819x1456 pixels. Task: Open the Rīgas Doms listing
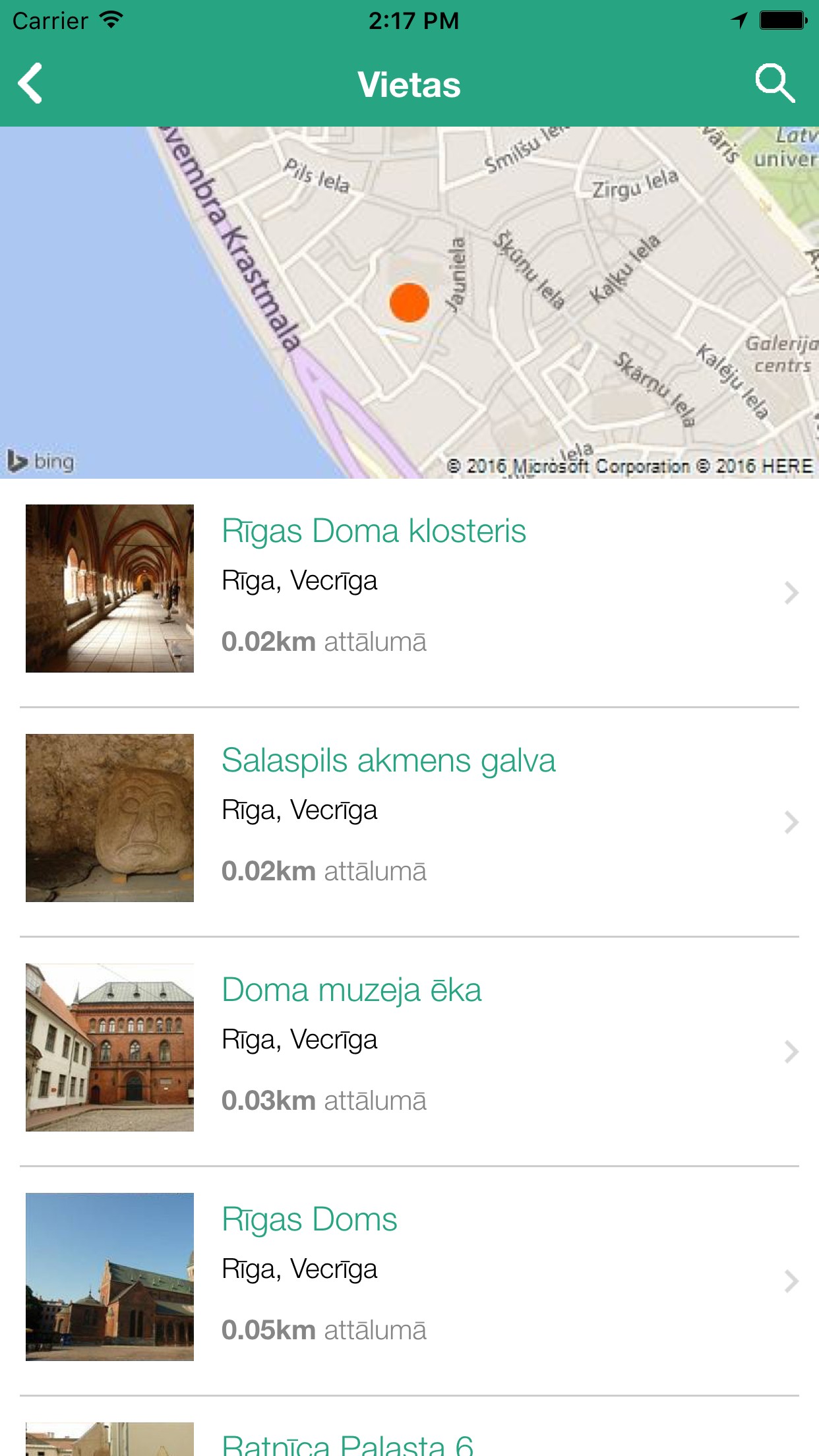click(x=409, y=1281)
